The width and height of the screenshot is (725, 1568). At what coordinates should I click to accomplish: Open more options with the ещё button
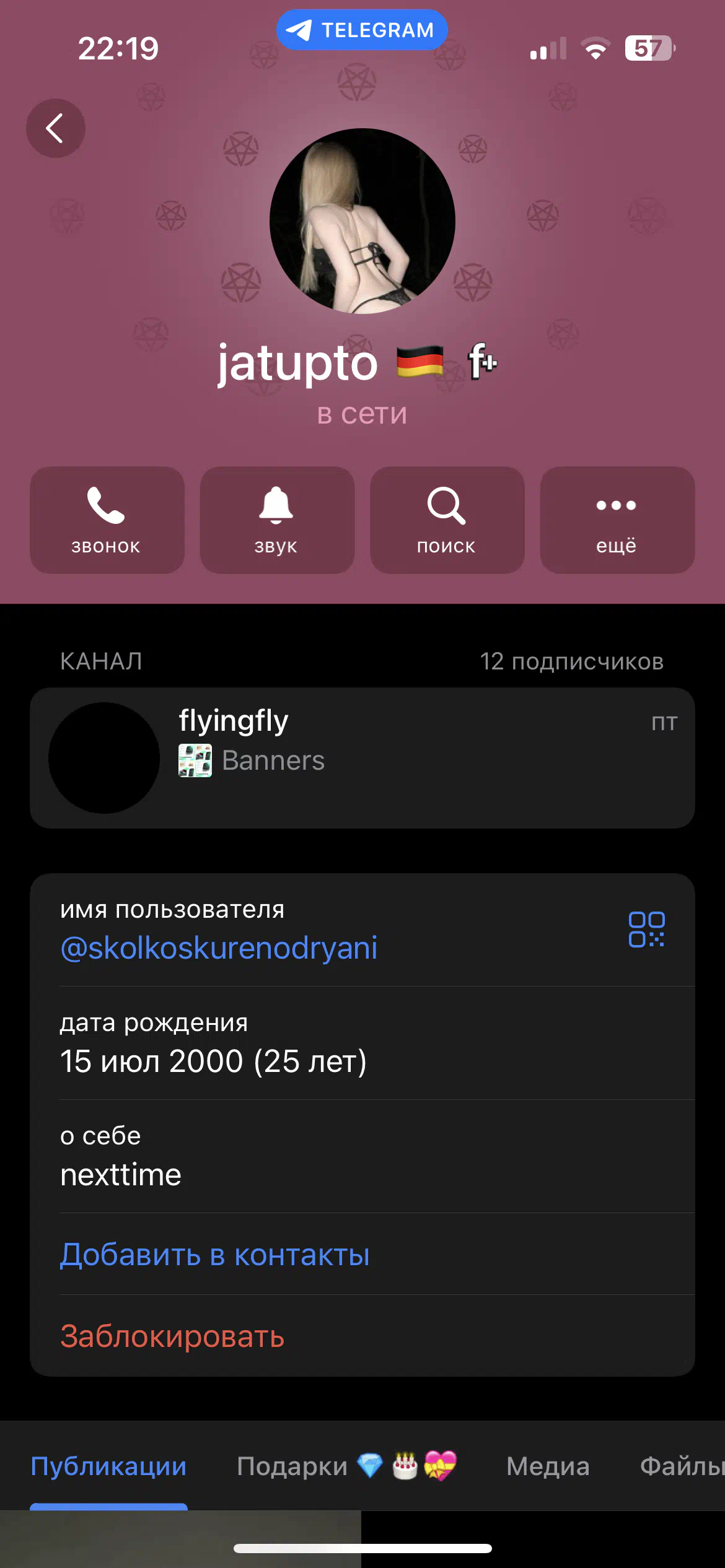617,520
